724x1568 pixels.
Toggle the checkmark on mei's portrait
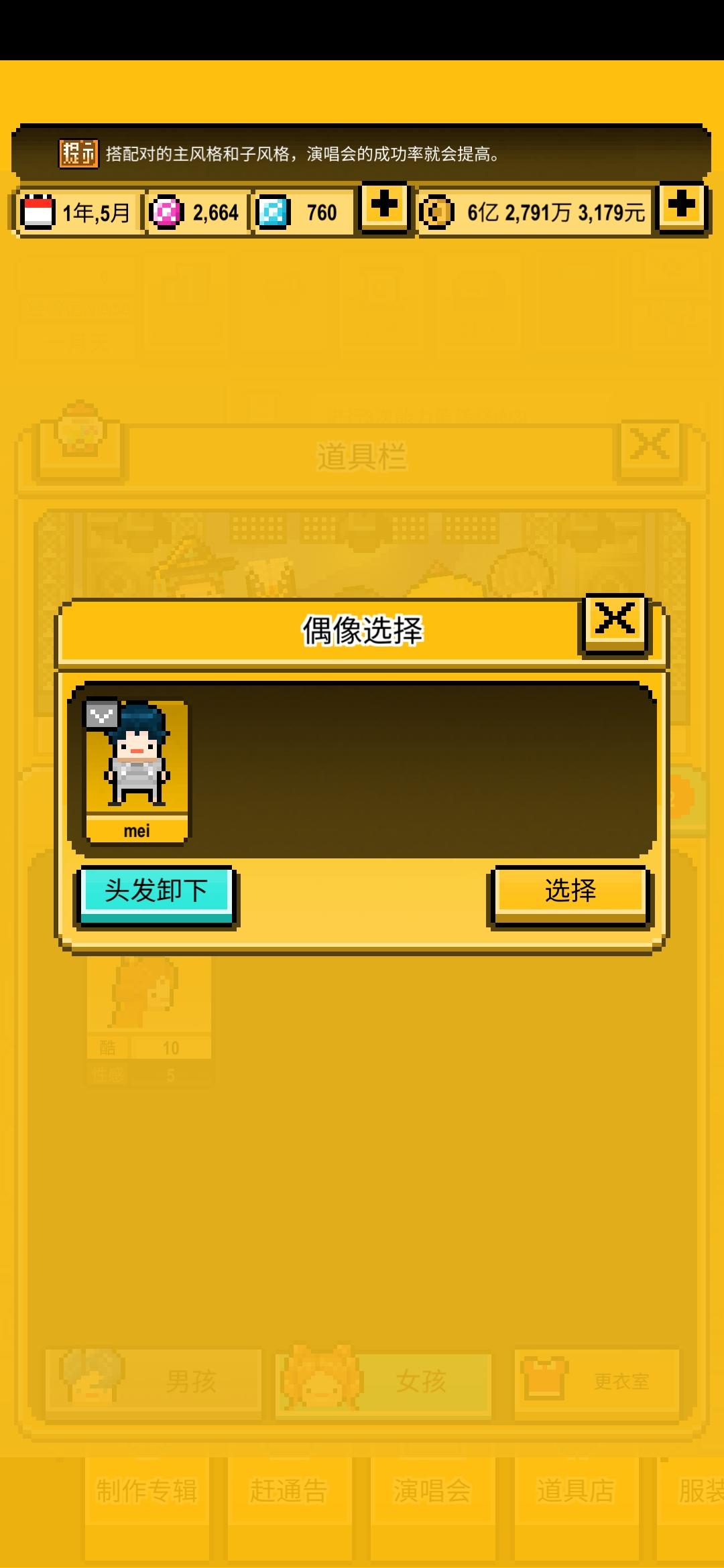101,716
